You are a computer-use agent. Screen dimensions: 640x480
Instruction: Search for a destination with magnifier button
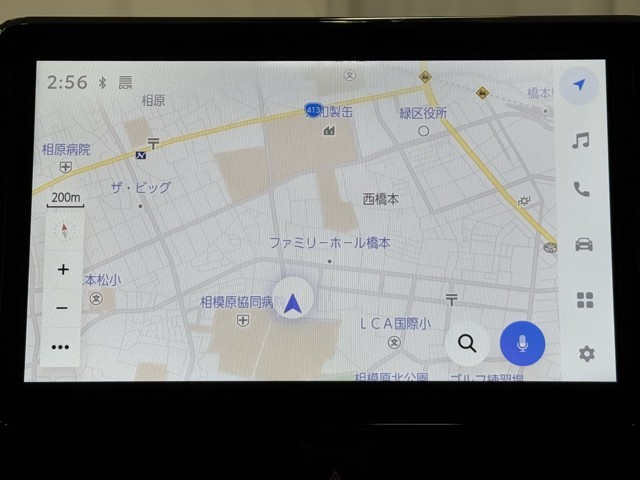(x=467, y=344)
